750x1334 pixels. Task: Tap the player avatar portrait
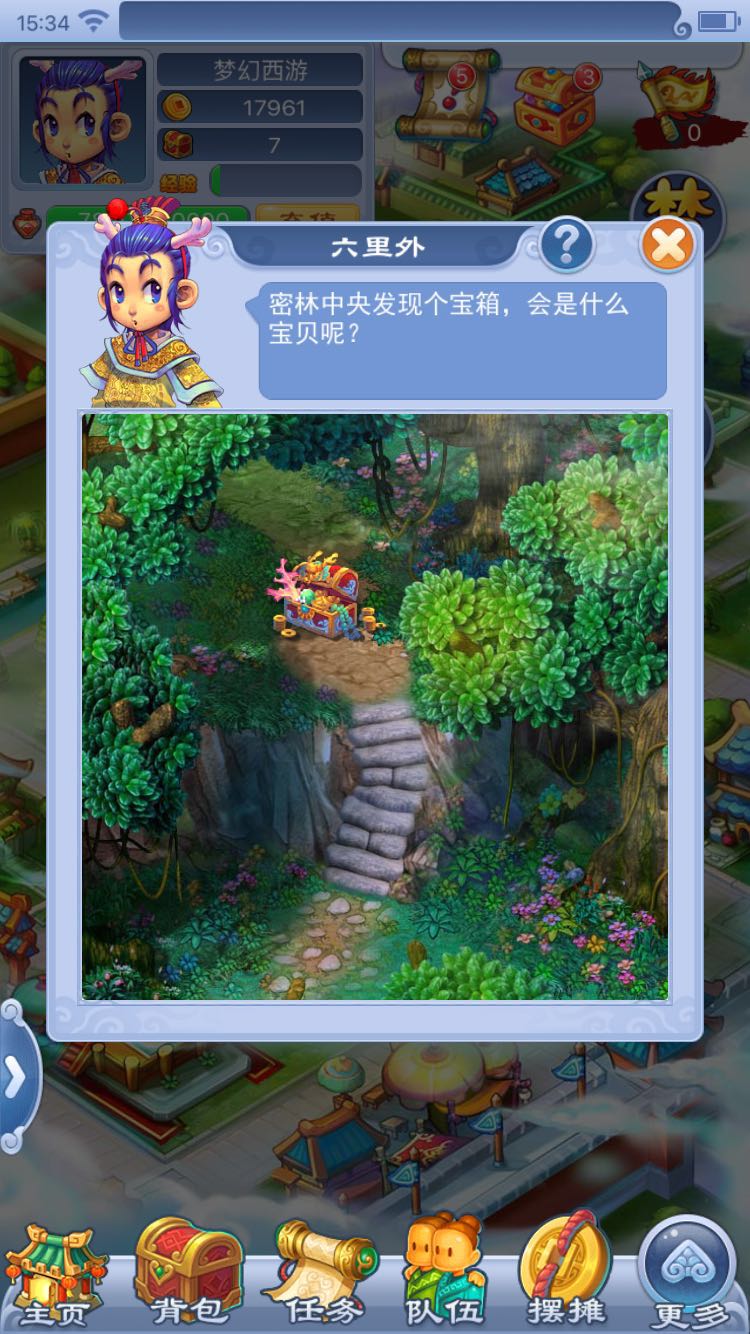coord(82,121)
